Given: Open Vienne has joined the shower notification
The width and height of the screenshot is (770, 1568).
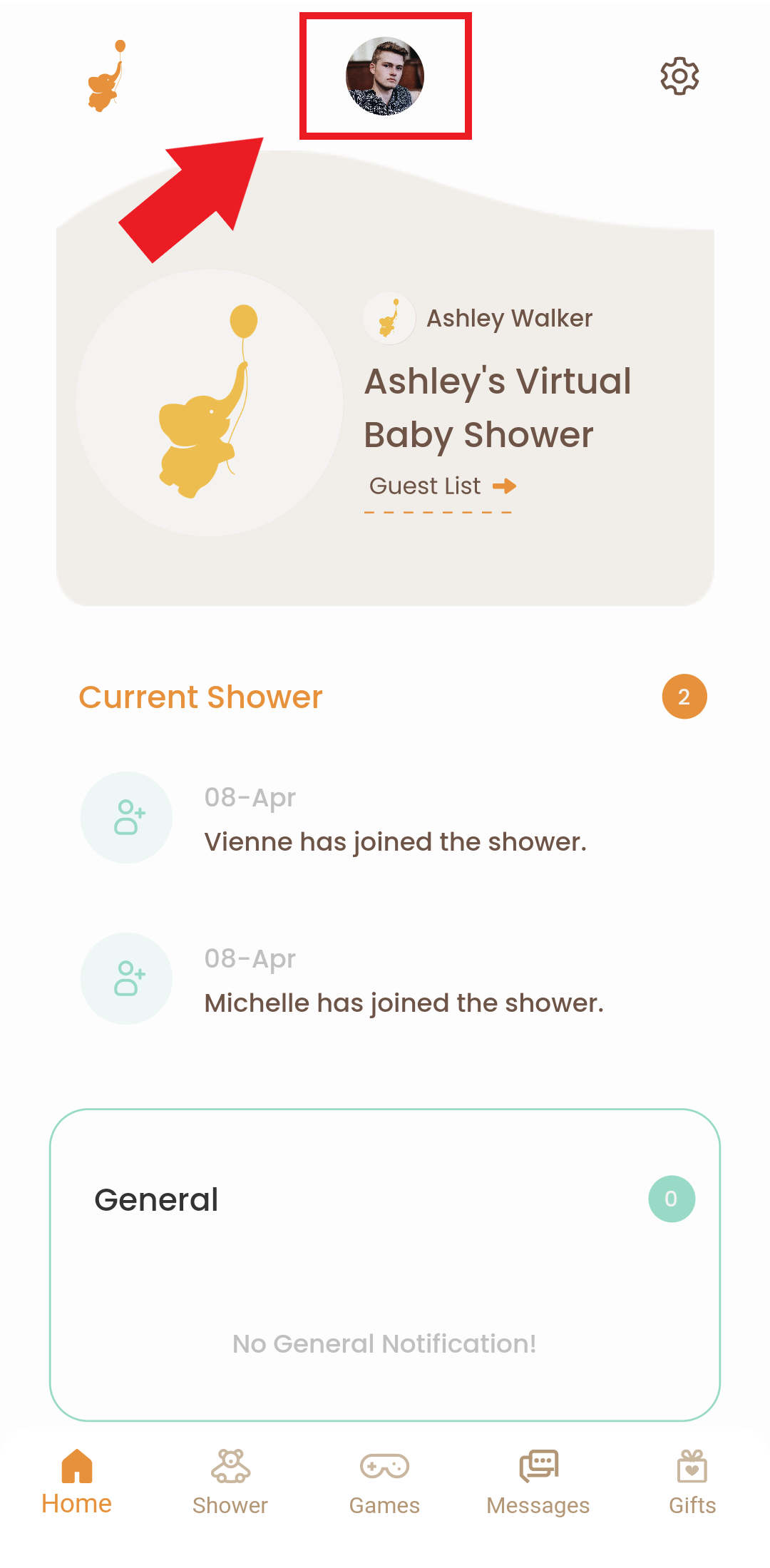Looking at the screenshot, I should [x=395, y=841].
